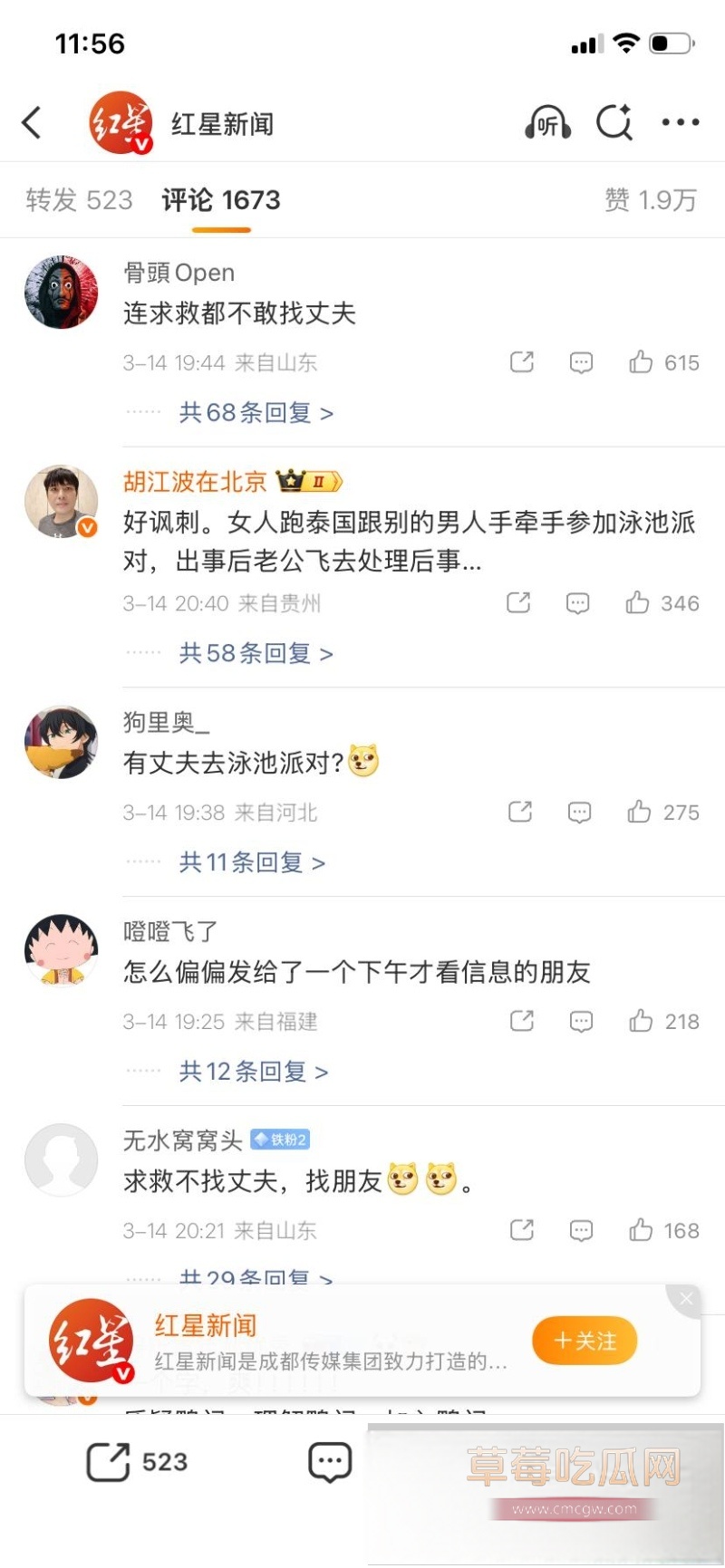Tap the back arrow to exit comments
Screen dimensions: 725x1568
[x=34, y=123]
